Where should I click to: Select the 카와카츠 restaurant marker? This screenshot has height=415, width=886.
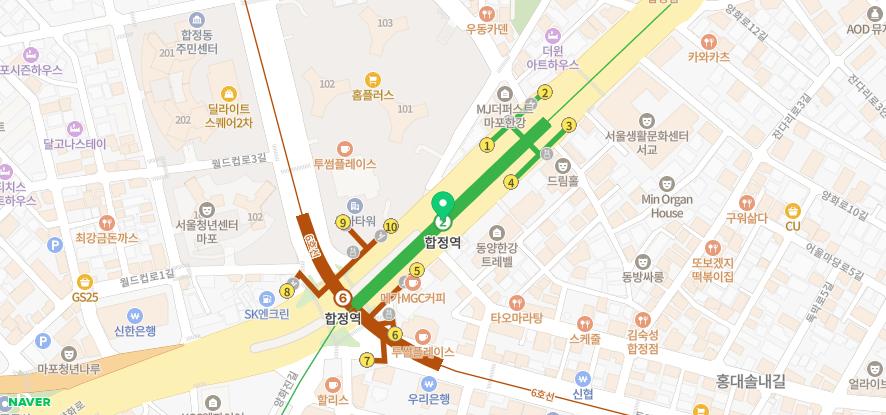710,42
